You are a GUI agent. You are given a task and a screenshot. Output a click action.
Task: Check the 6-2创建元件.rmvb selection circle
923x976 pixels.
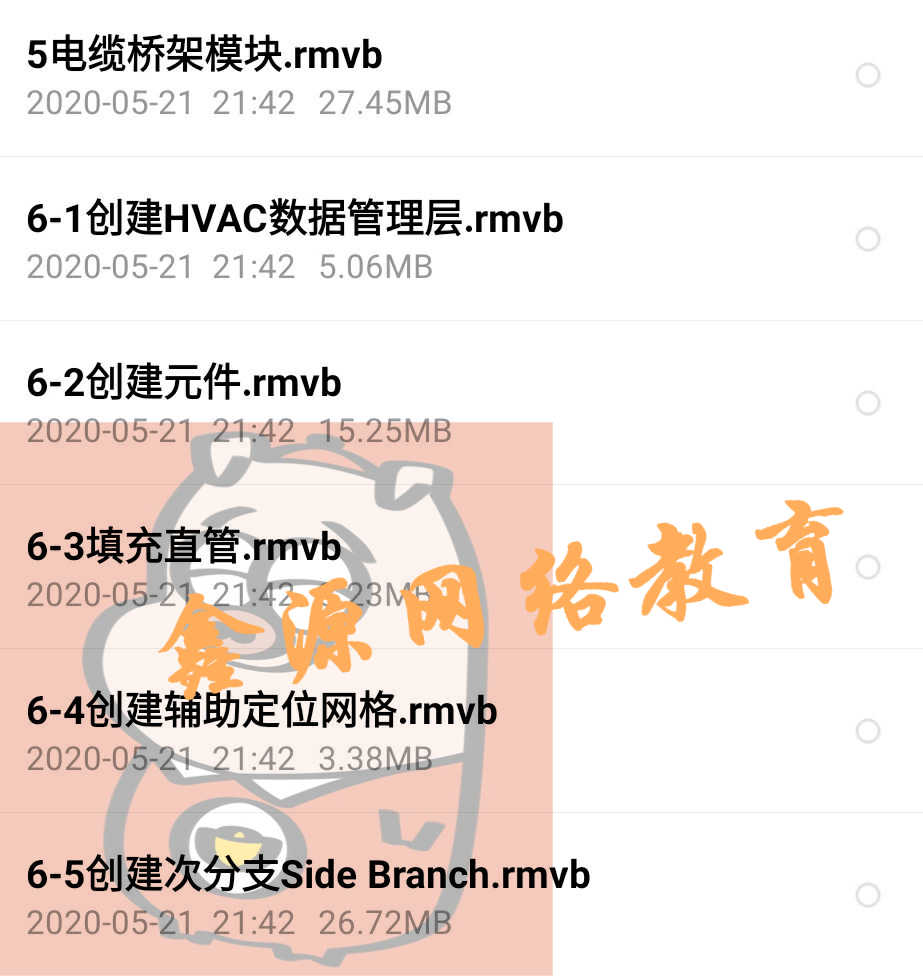867,403
